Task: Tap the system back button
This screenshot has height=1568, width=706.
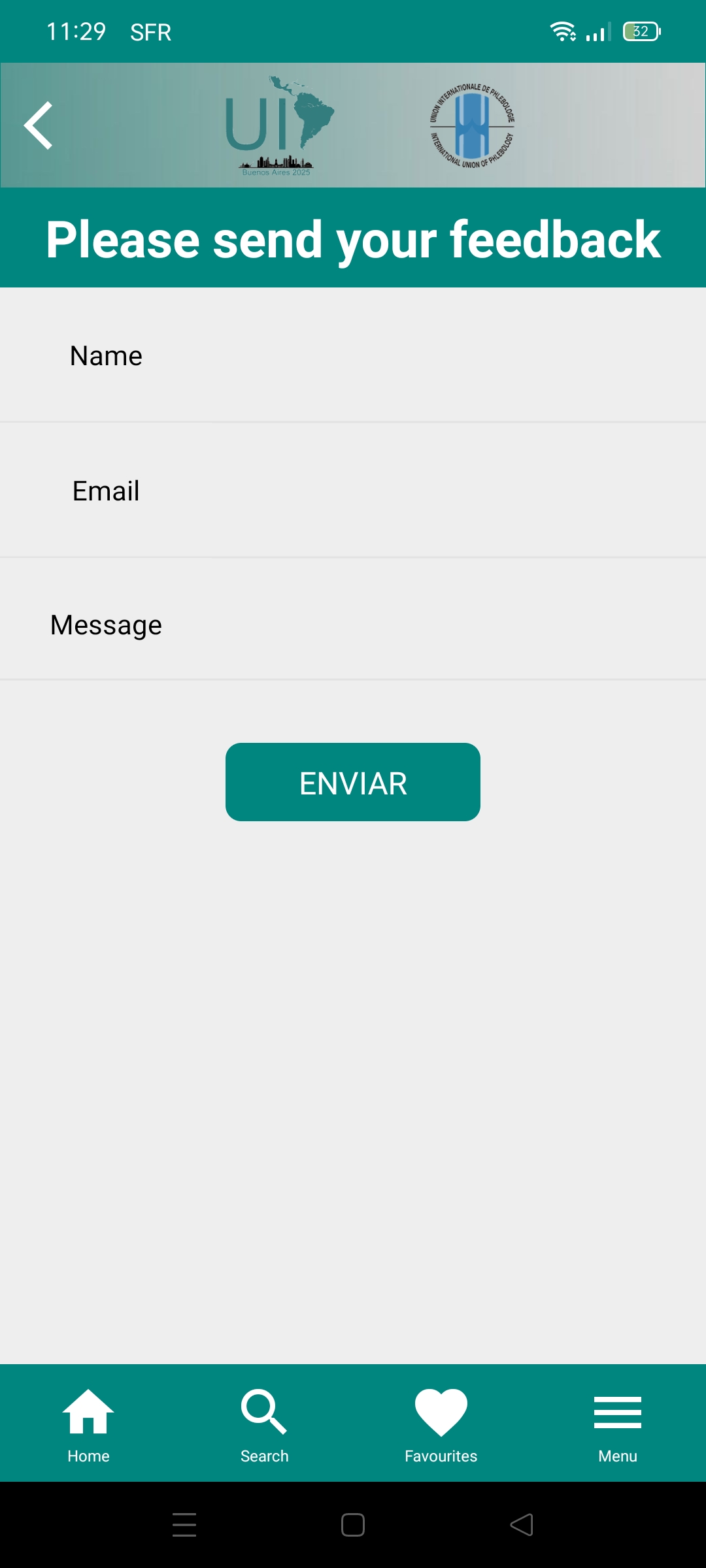Action: pyautogui.click(x=522, y=1525)
